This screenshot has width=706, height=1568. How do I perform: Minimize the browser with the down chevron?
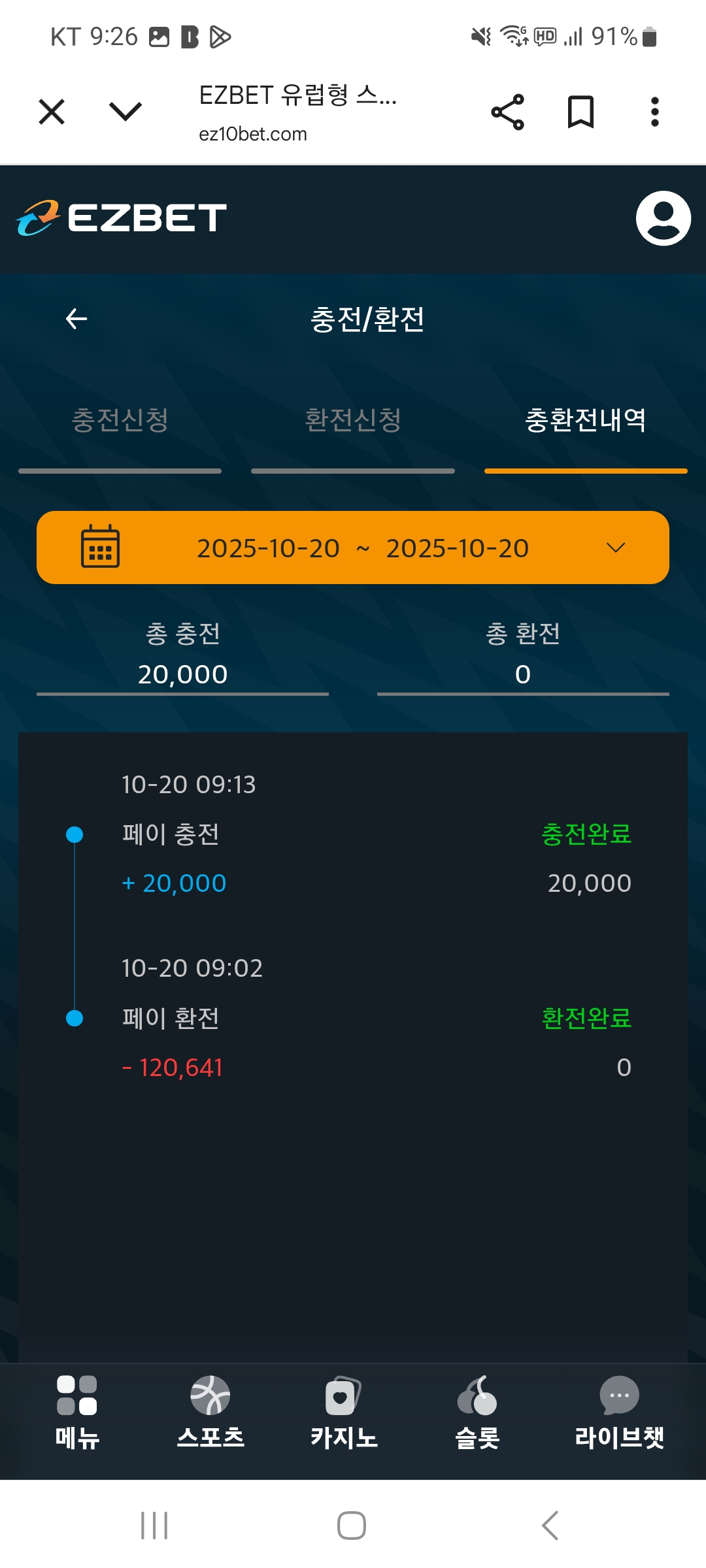[125, 112]
